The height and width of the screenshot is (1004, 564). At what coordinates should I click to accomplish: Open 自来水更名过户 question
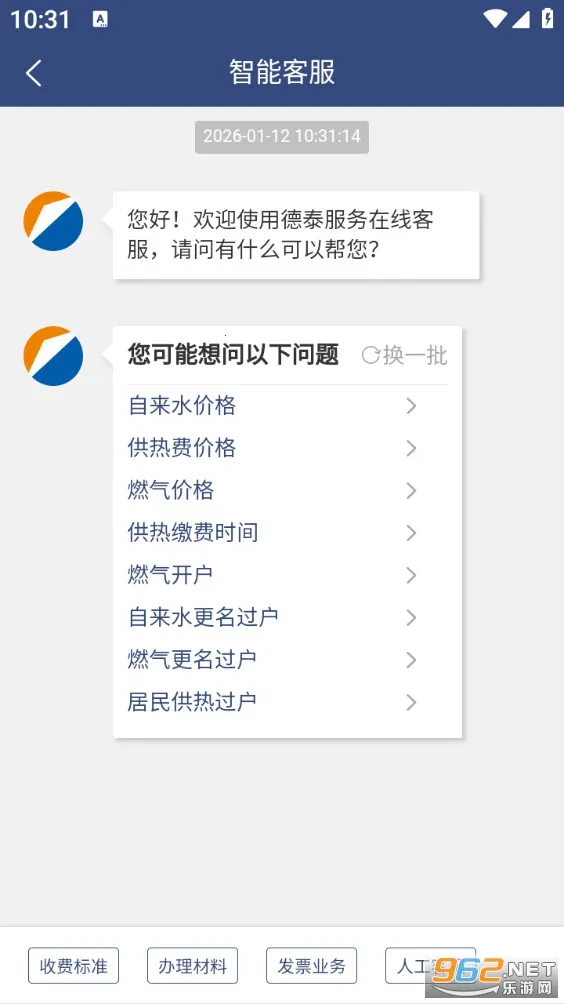click(272, 617)
